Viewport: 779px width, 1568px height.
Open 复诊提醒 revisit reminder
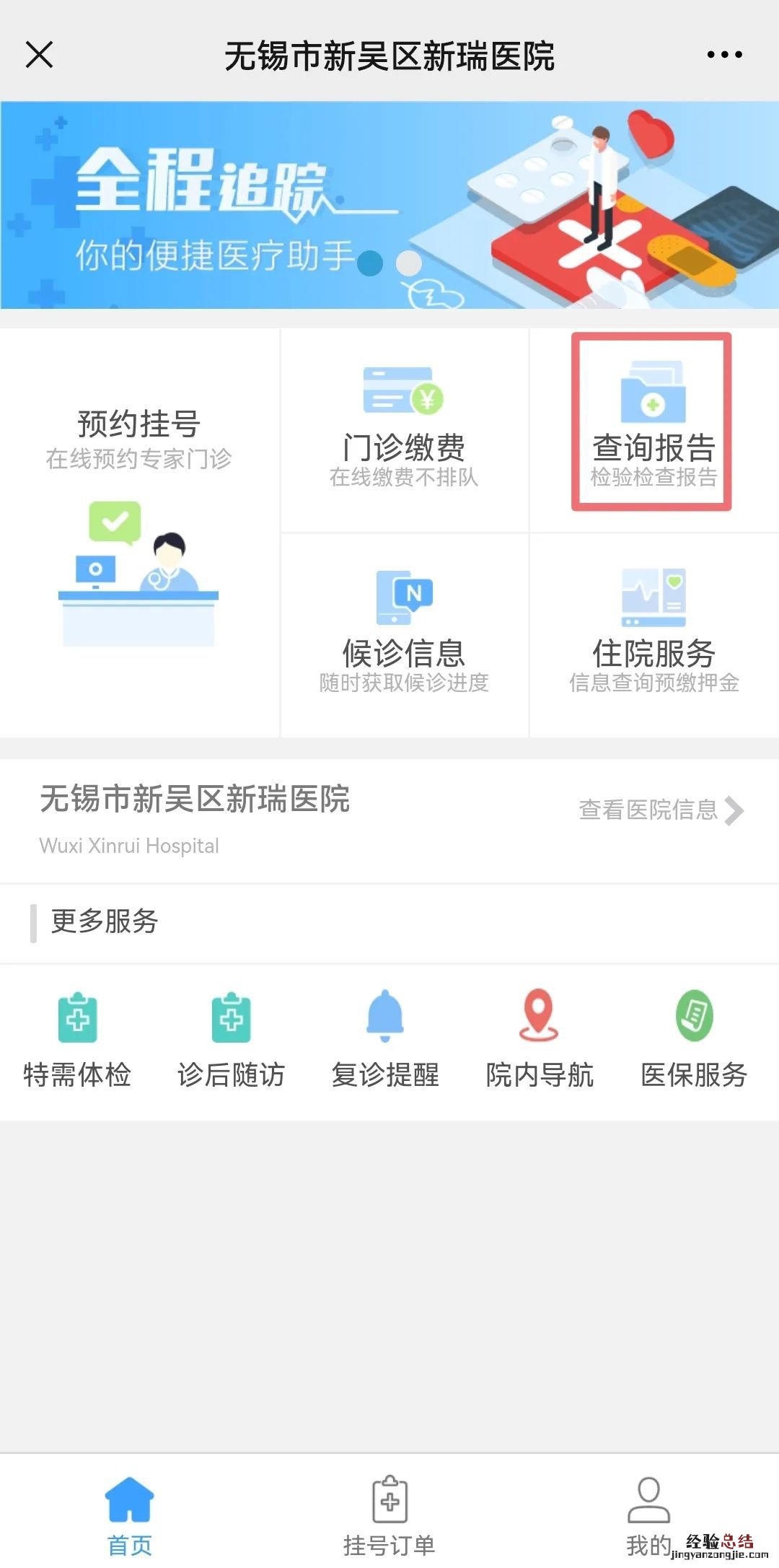point(385,1039)
